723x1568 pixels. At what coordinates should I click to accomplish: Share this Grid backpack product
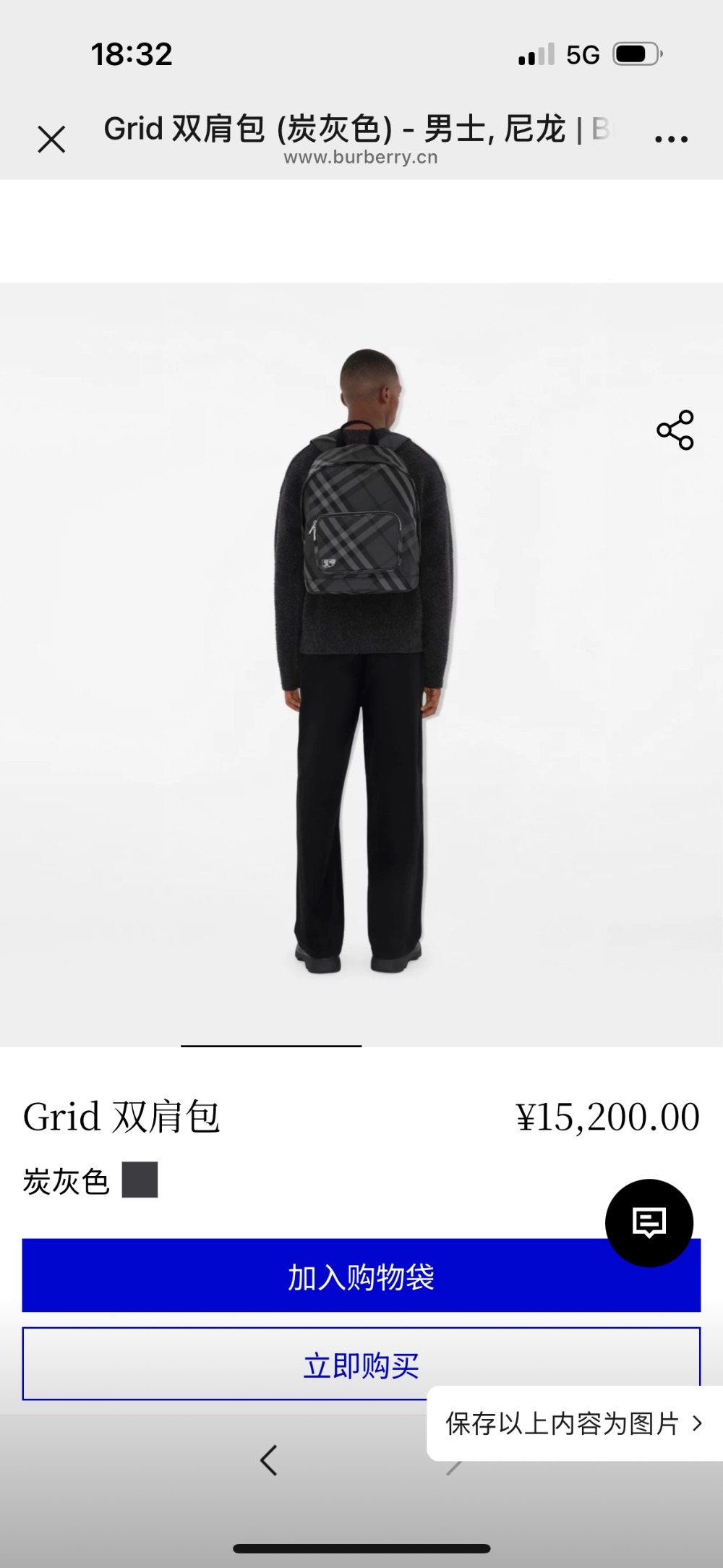675,430
